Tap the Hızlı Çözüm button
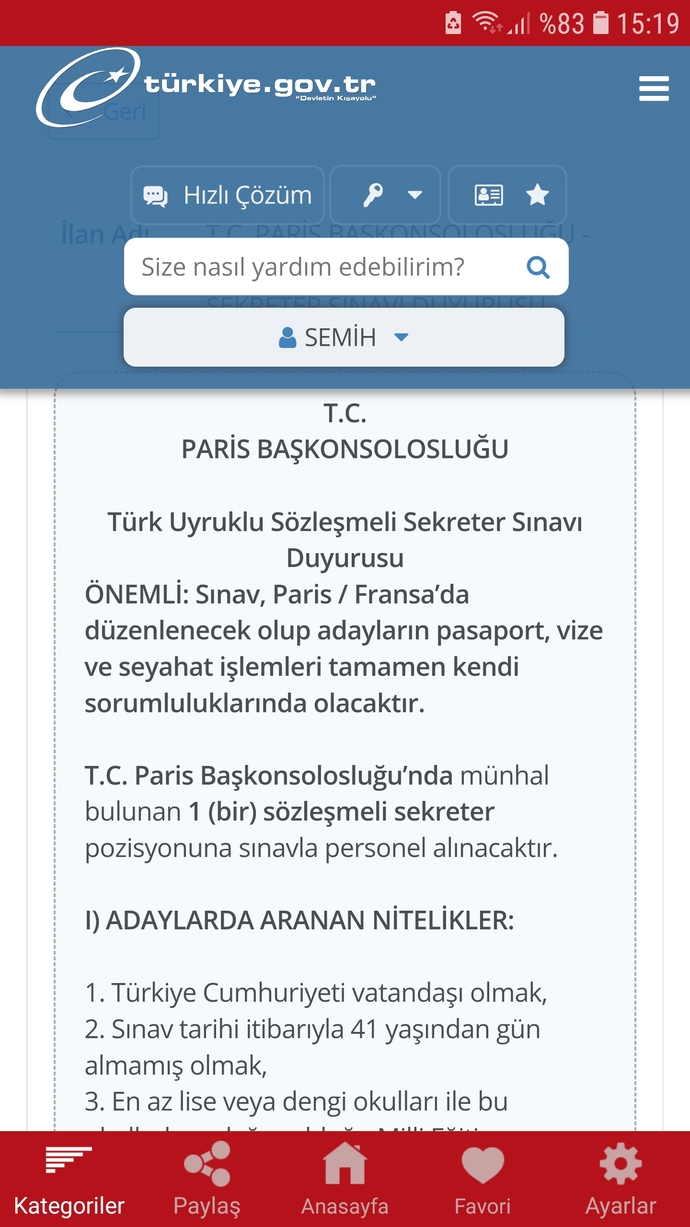The image size is (690, 1227). pos(227,195)
